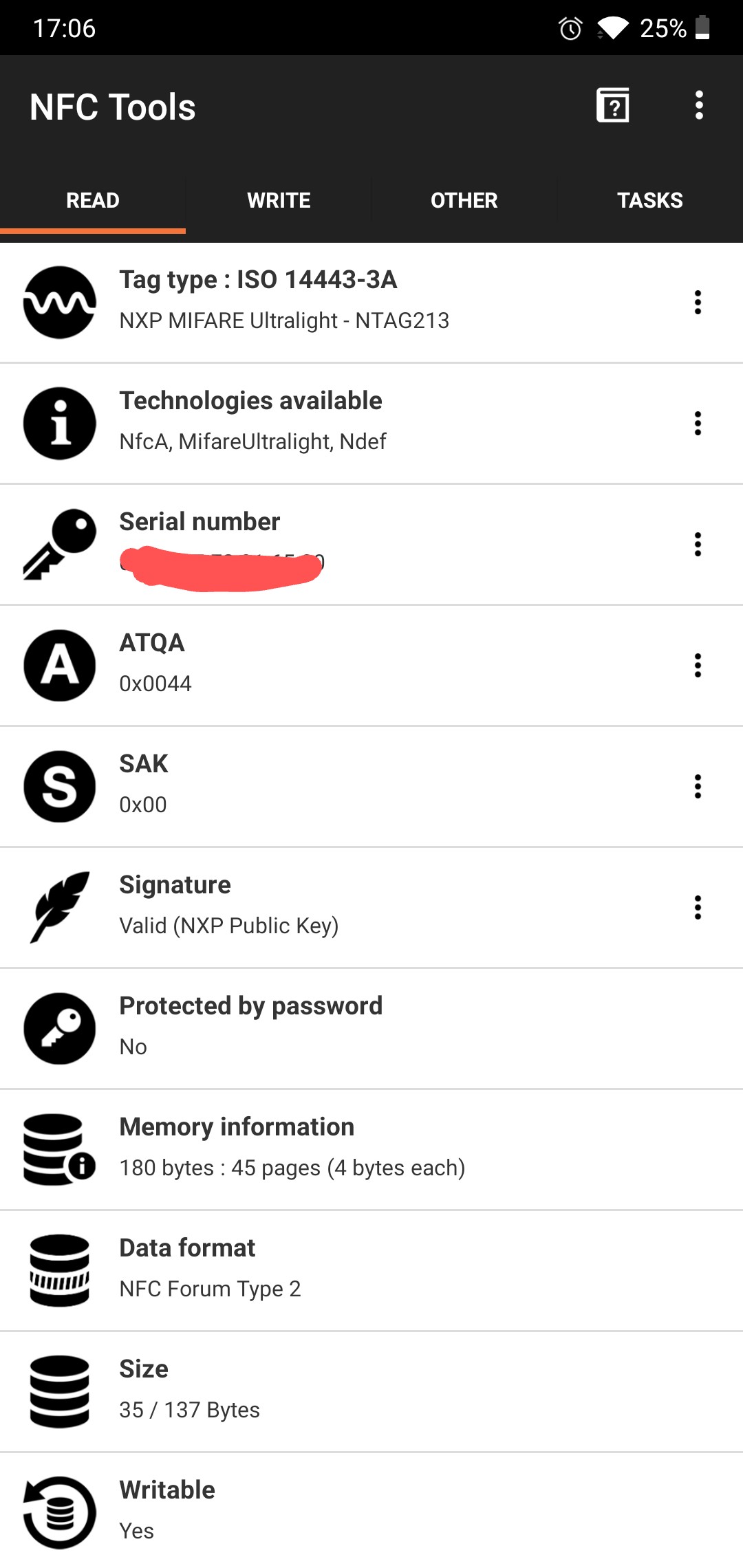Open options for Technologies available
The image size is (743, 1568).
coord(698,424)
